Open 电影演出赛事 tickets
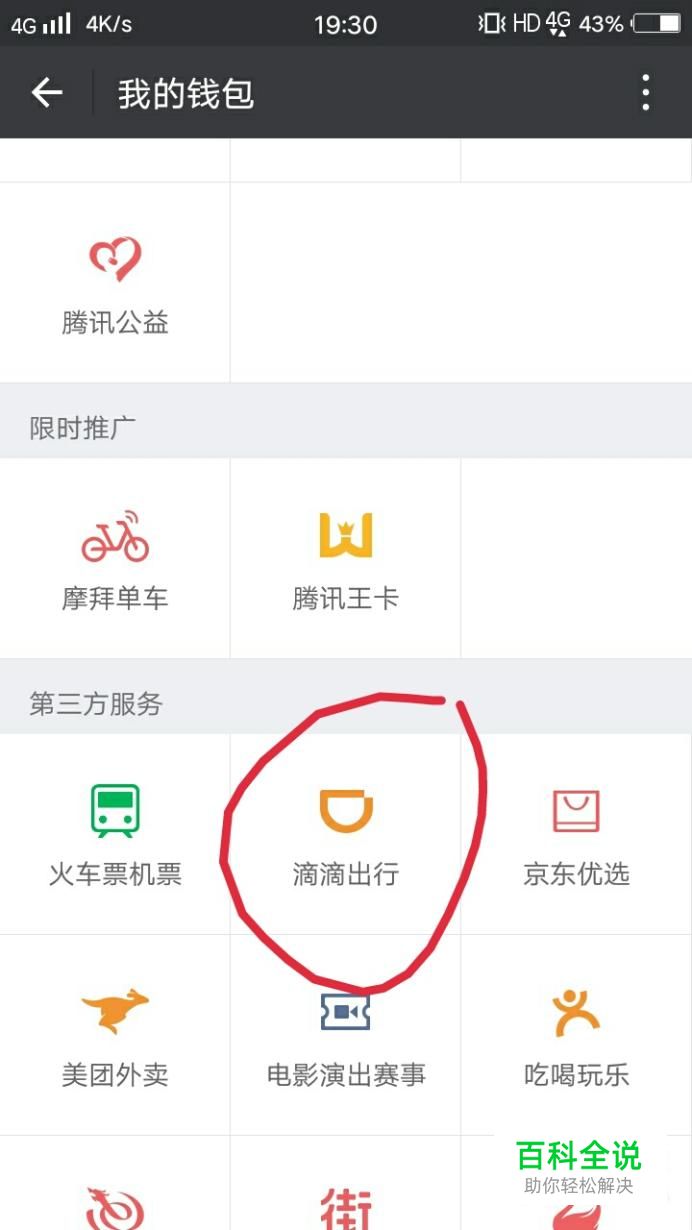This screenshot has height=1230, width=692. (x=345, y=1035)
